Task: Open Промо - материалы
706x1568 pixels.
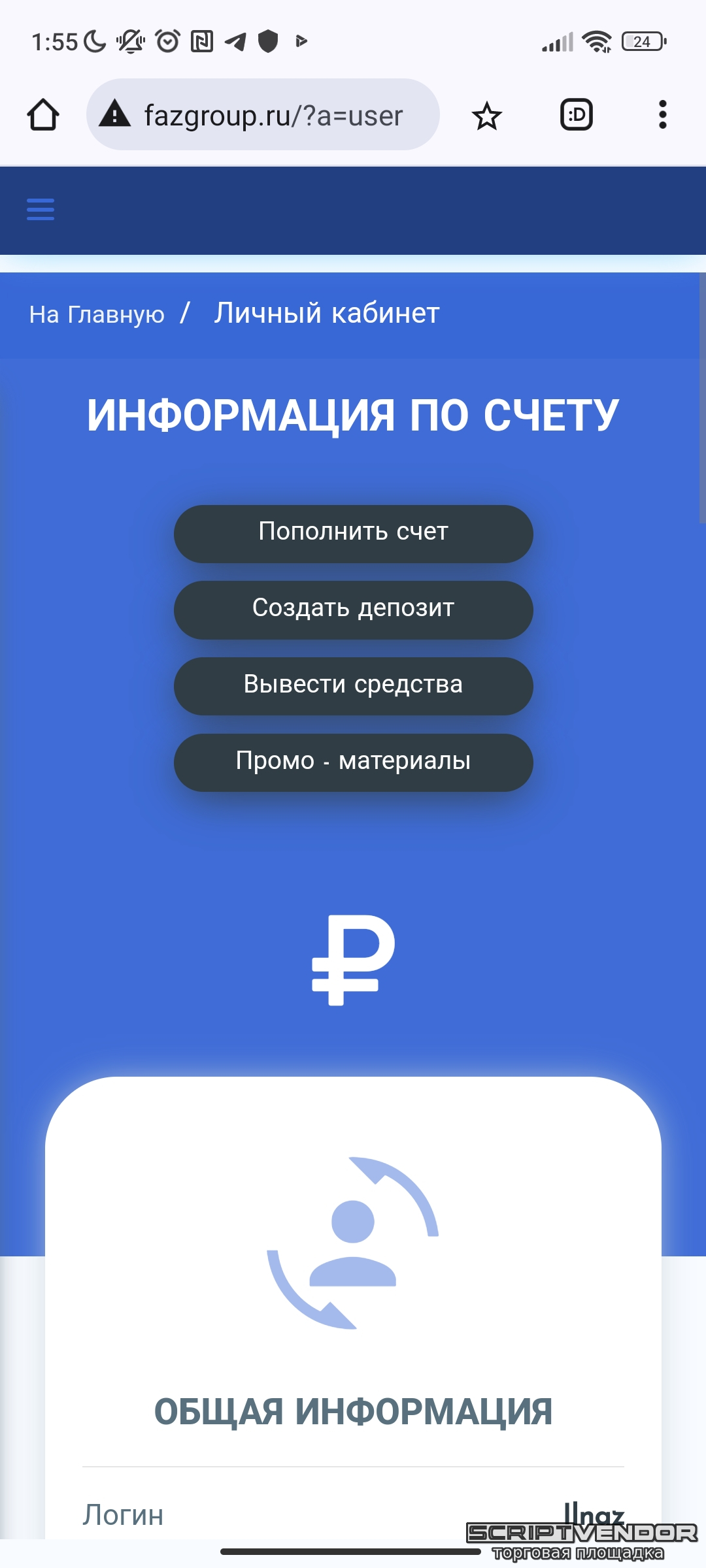Action: pos(353,762)
